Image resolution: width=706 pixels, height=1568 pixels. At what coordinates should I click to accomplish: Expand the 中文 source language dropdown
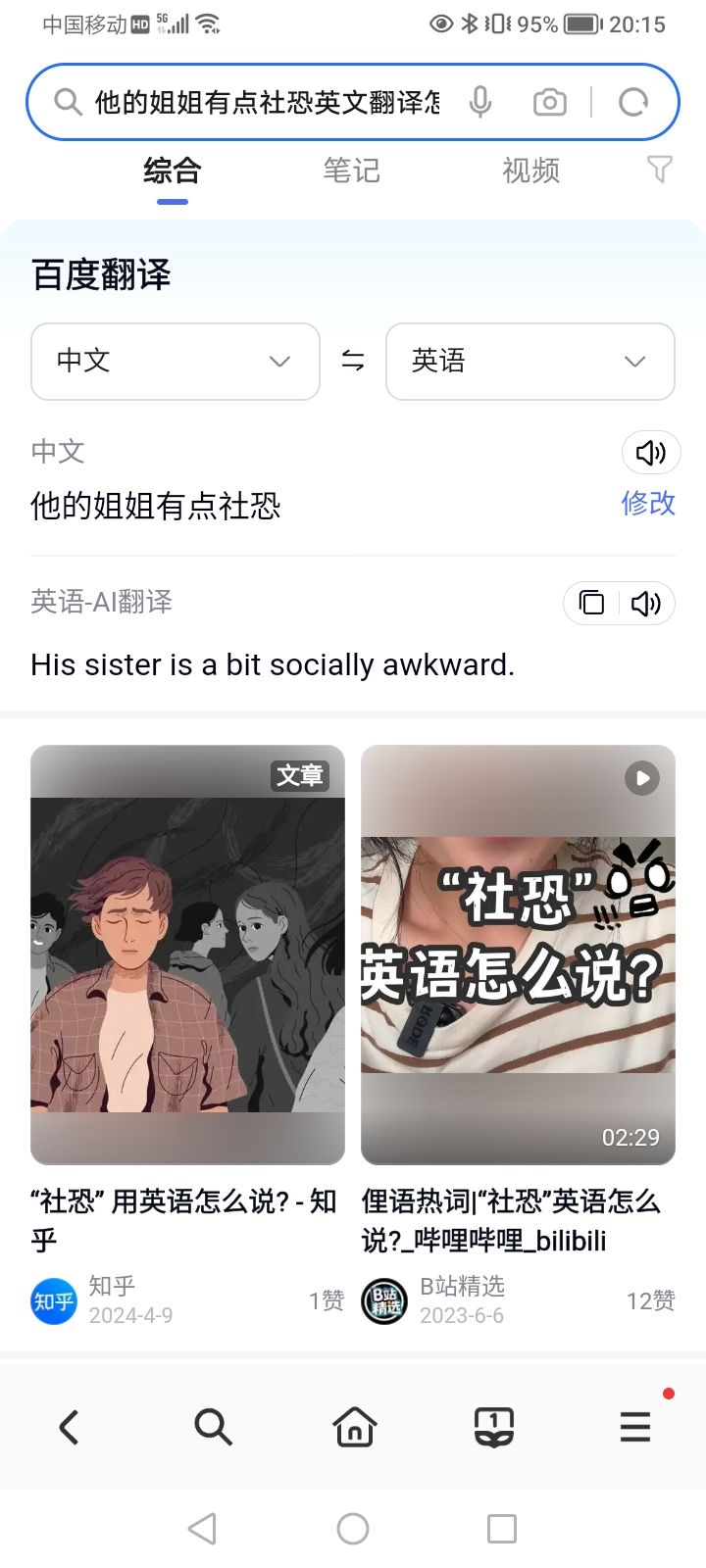coord(176,361)
